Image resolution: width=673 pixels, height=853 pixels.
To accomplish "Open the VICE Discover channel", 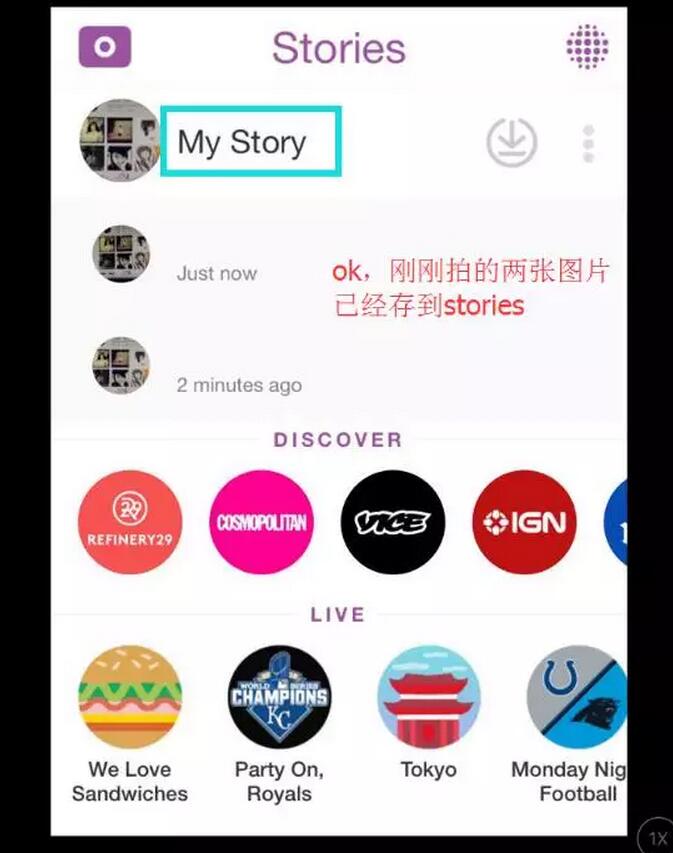I will point(393,522).
